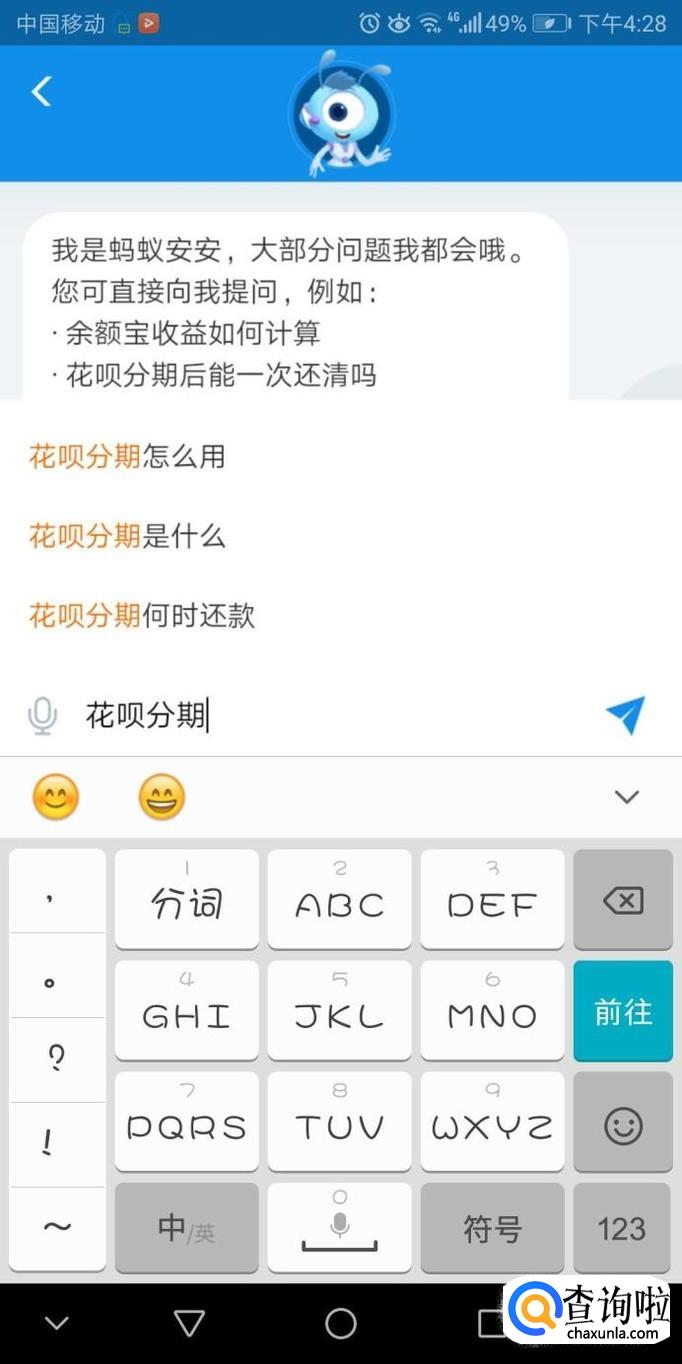Tap the 前往 key on keyboard
This screenshot has width=682, height=1364.
(623, 1012)
